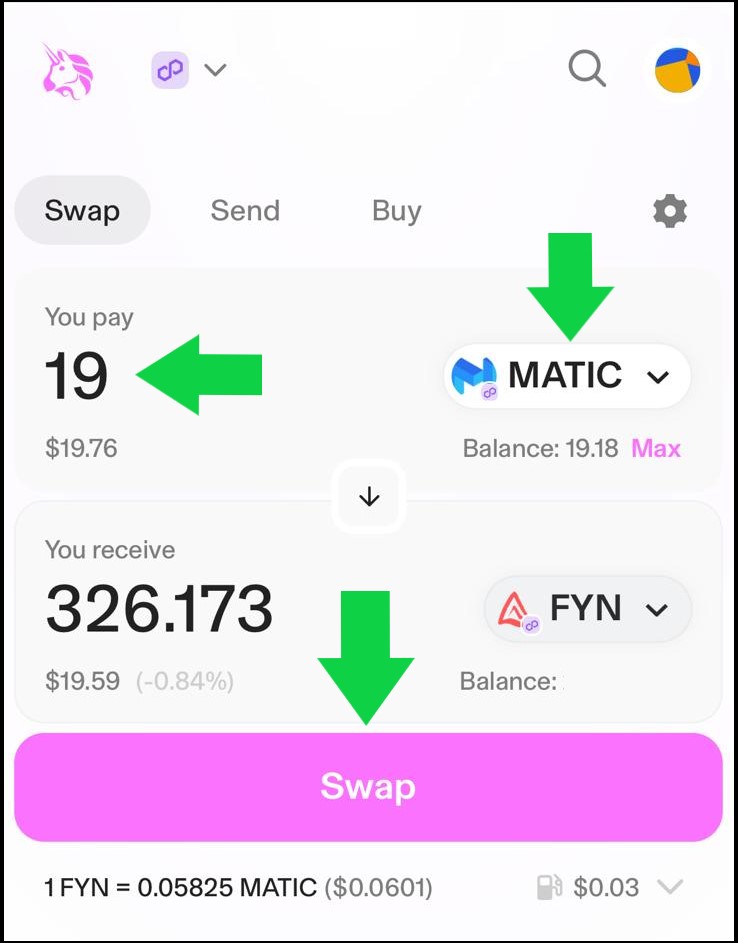This screenshot has height=943, width=738.
Task: Open swap settings gear
Action: pos(670,211)
